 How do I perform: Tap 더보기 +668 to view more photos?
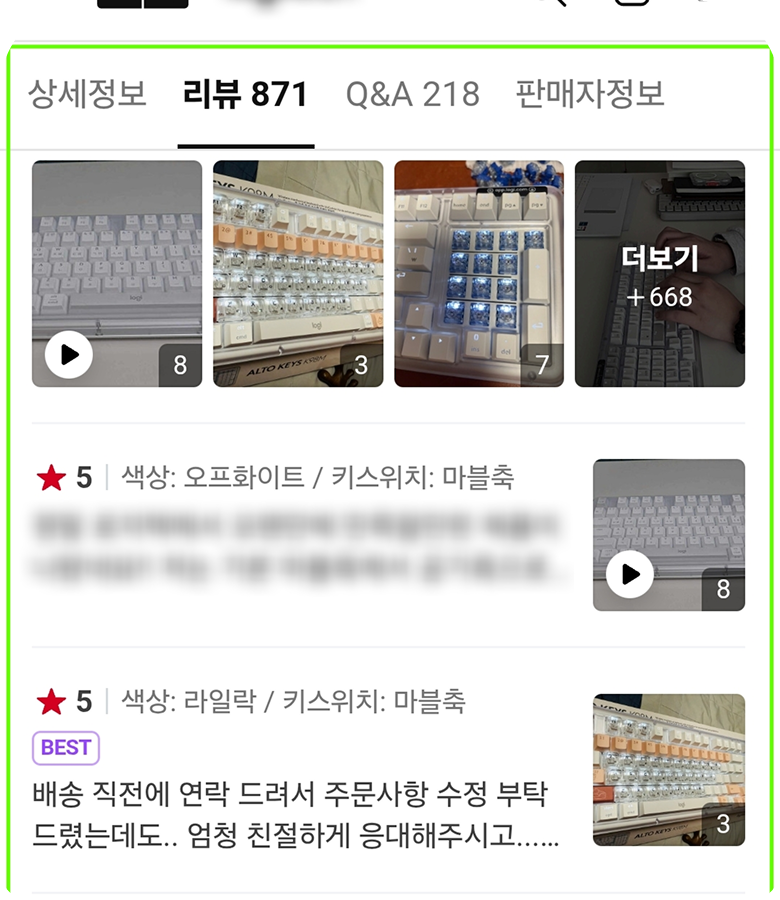click(659, 274)
